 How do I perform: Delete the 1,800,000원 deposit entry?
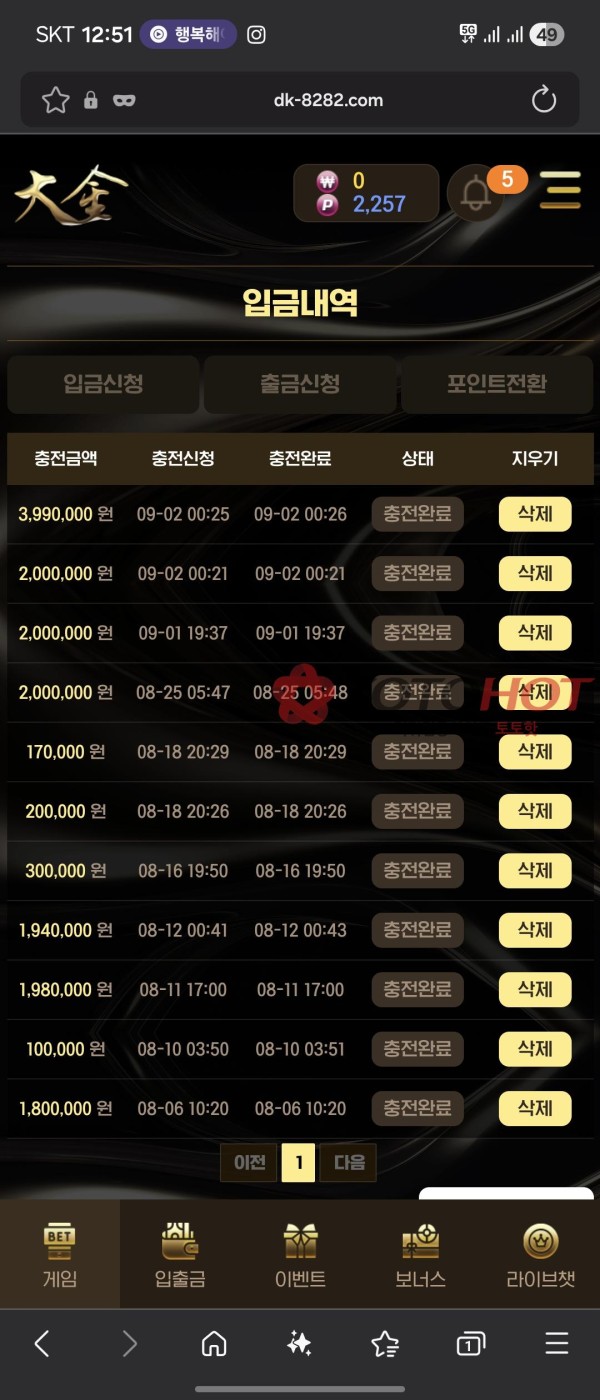click(x=535, y=1108)
